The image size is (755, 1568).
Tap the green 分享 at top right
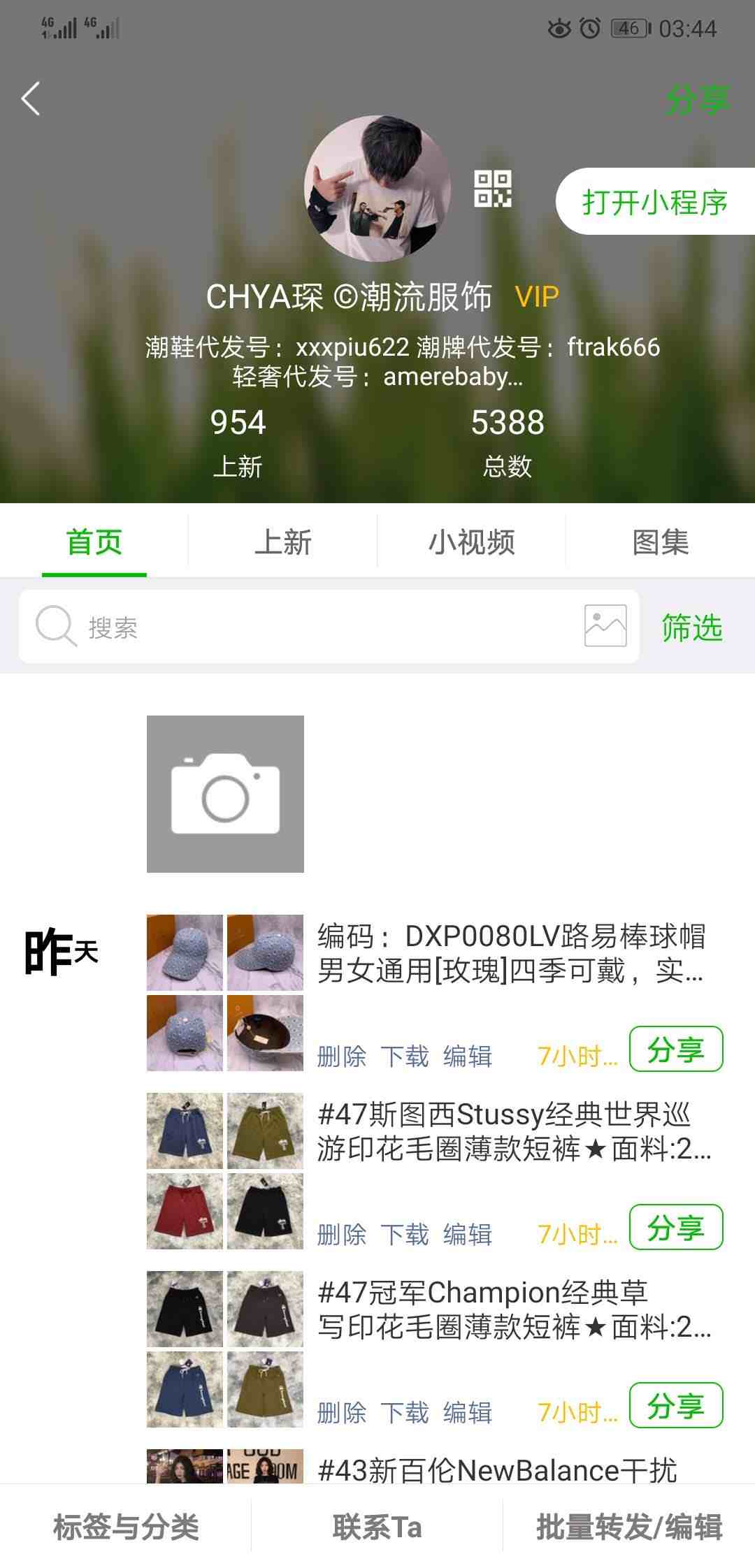(697, 99)
